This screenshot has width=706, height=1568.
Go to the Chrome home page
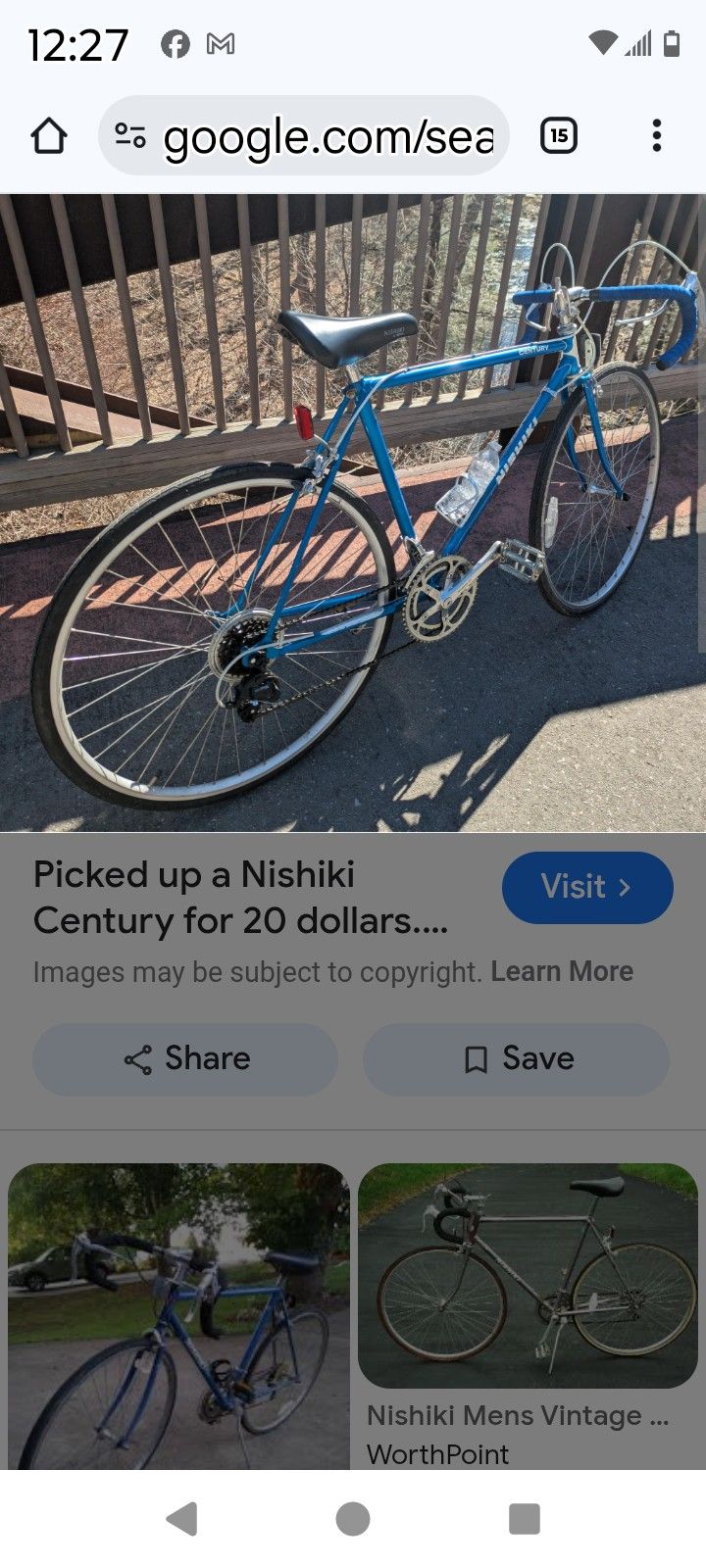click(49, 135)
